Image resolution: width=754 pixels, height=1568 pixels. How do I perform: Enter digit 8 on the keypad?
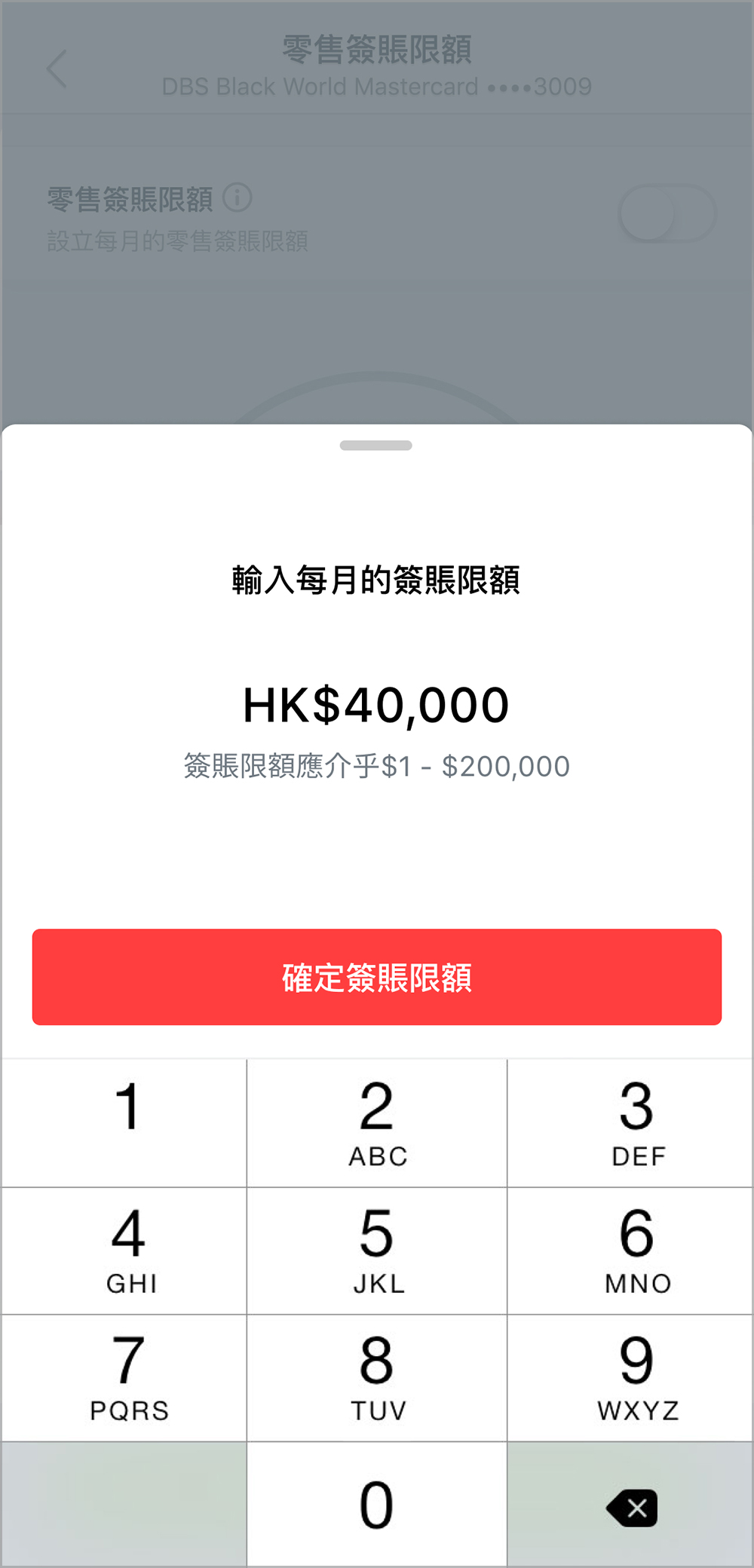tap(376, 1378)
